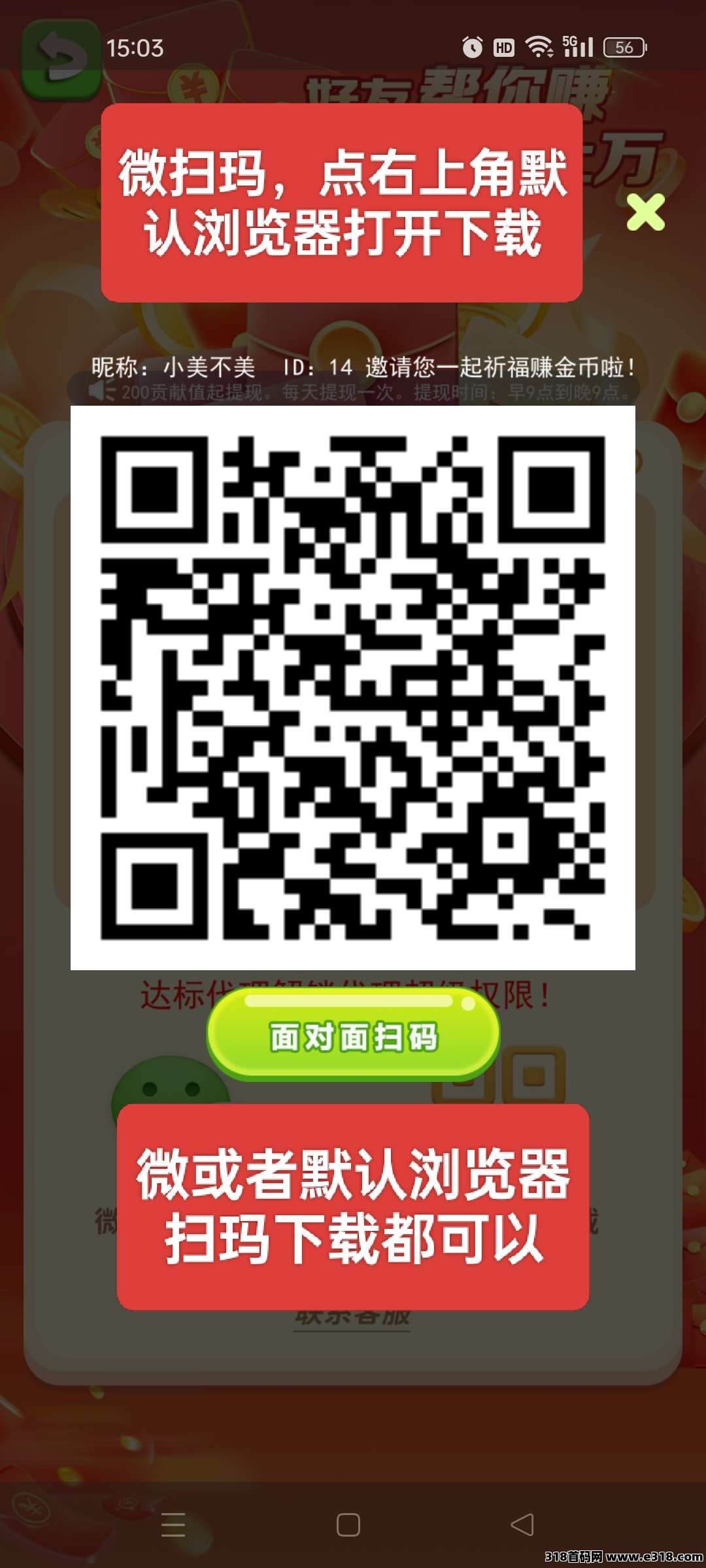Screen dimensions: 706x1568
Task: Close the QR code invitation popup
Action: click(x=645, y=212)
